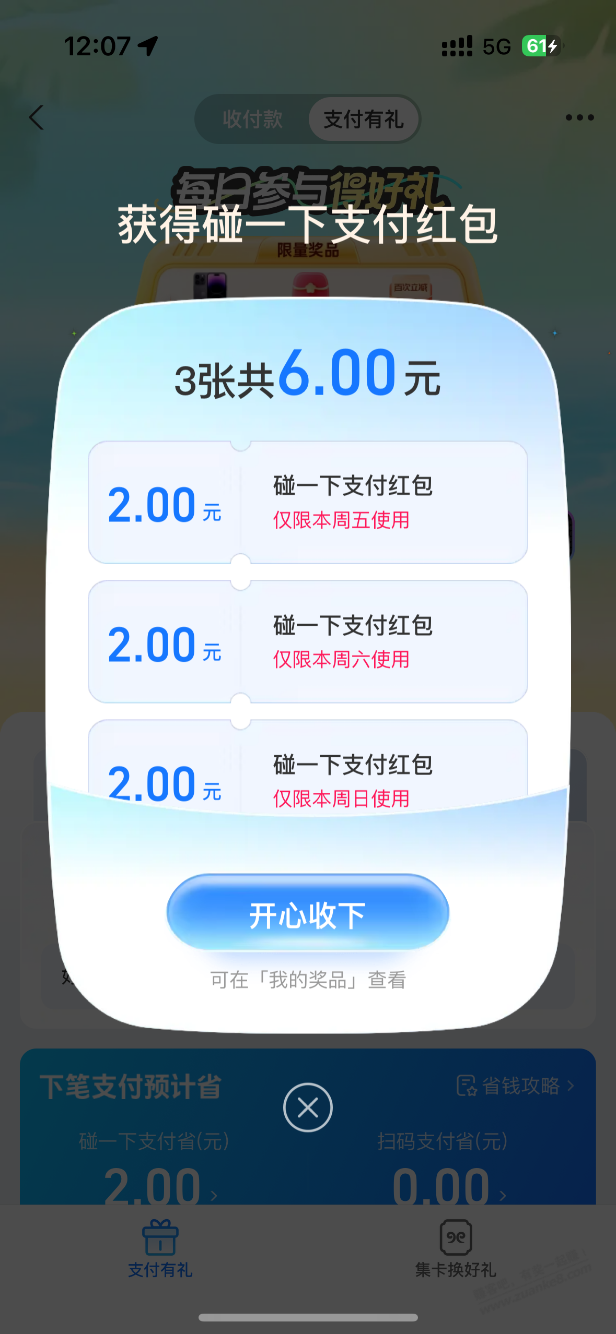Switch to the 收付款 tab
616x1334 pixels.
coord(253,120)
